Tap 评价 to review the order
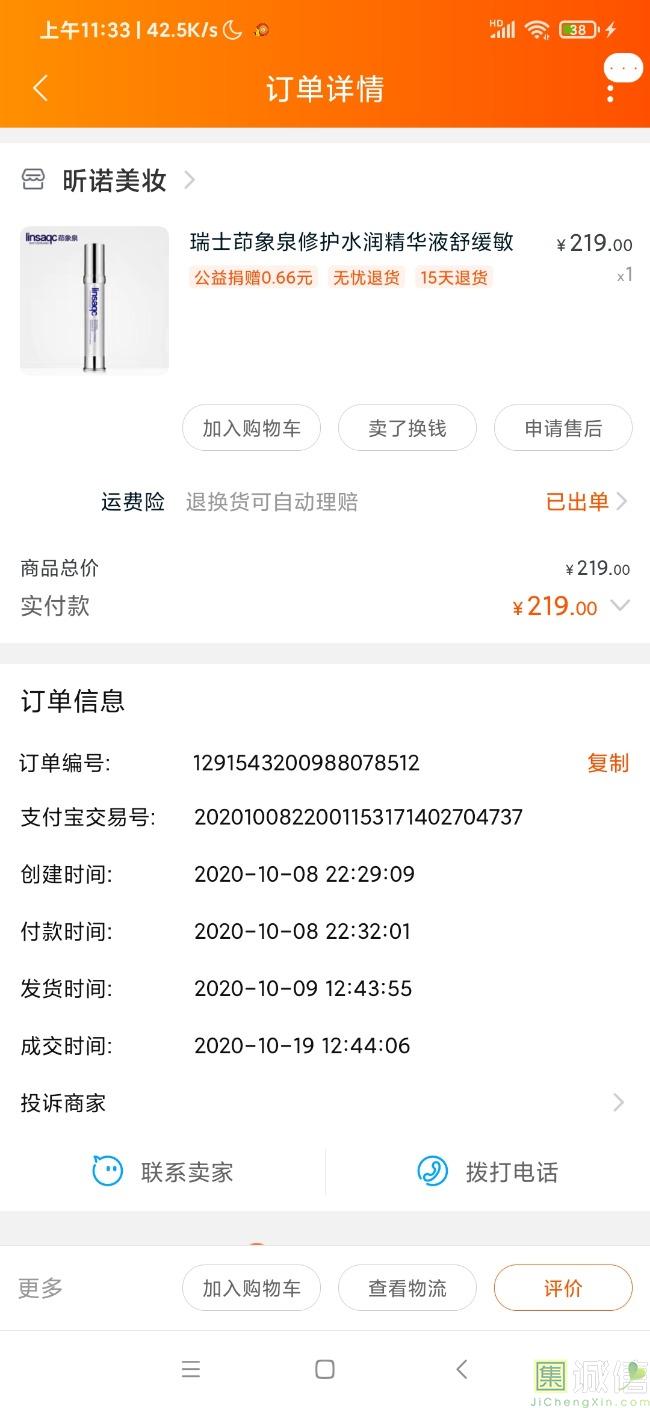 [563, 1288]
